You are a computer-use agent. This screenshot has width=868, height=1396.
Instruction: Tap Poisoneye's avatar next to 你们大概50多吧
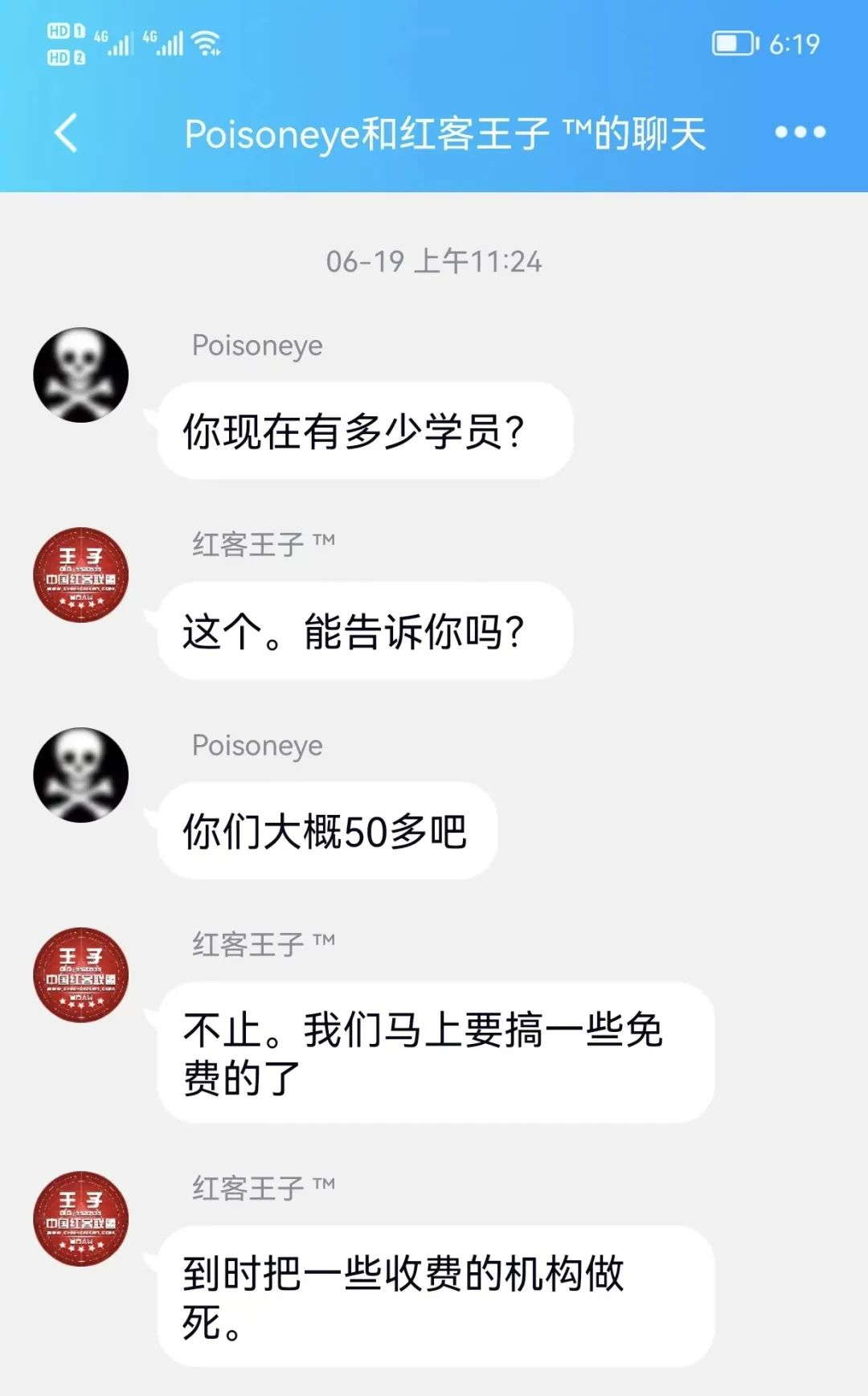(81, 775)
